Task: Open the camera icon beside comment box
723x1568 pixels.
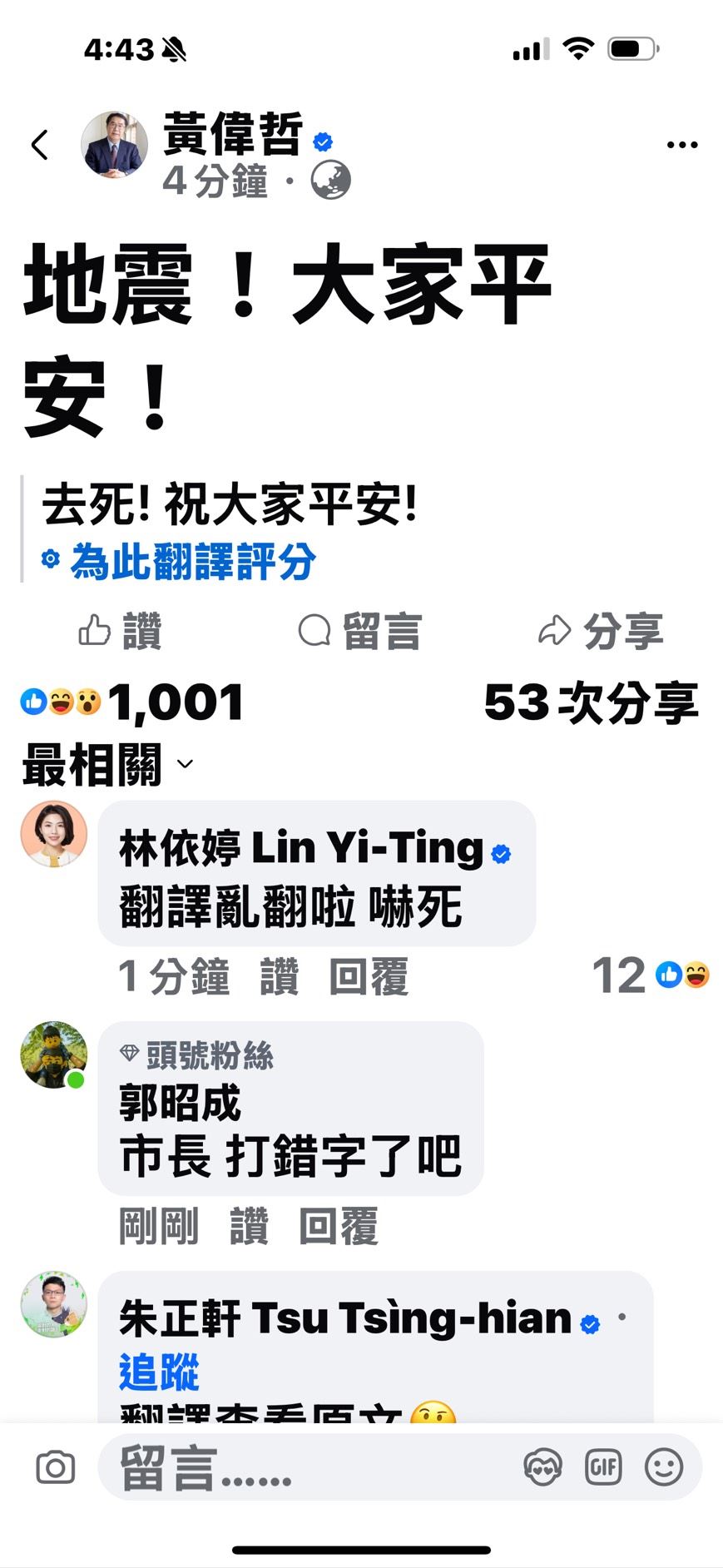Action: point(56,1467)
